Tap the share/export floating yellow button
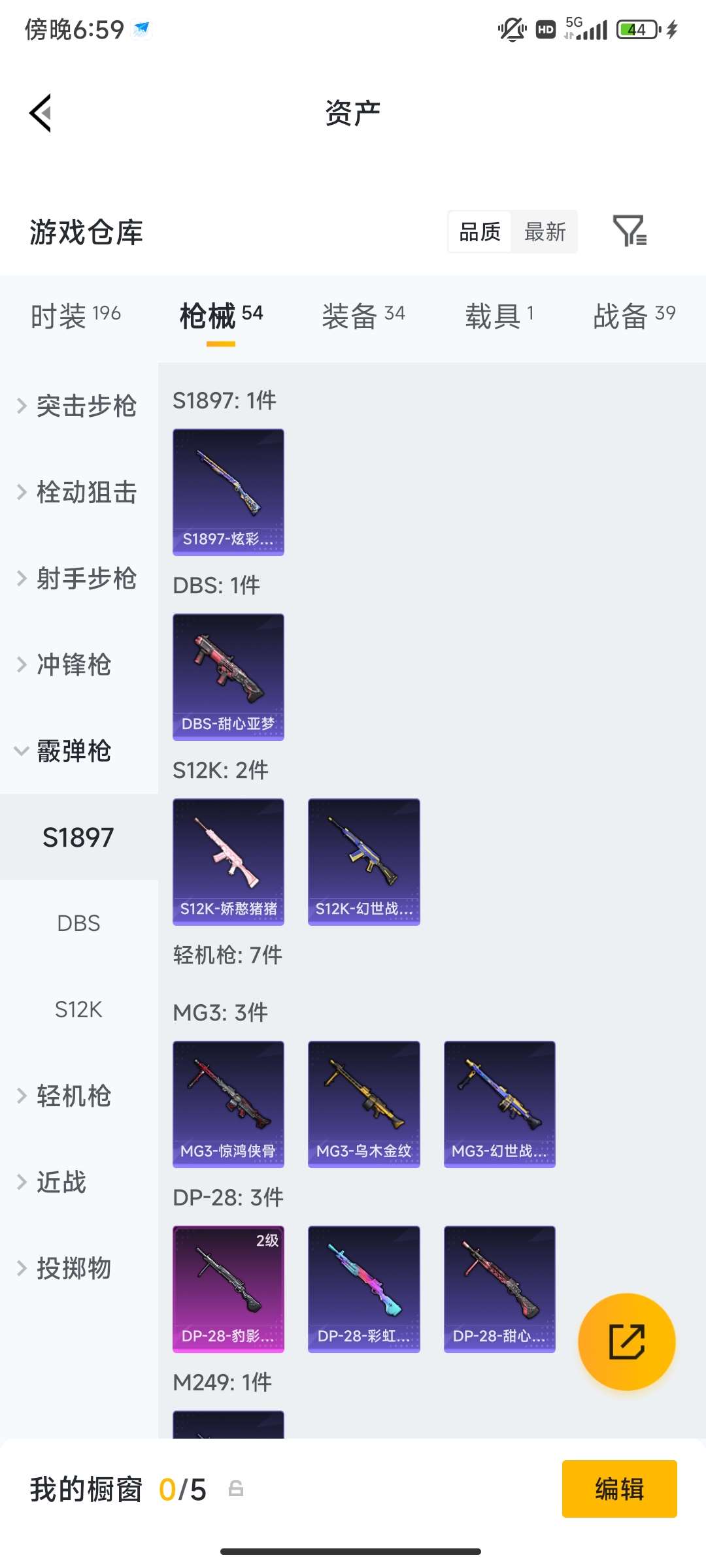 [x=626, y=1341]
